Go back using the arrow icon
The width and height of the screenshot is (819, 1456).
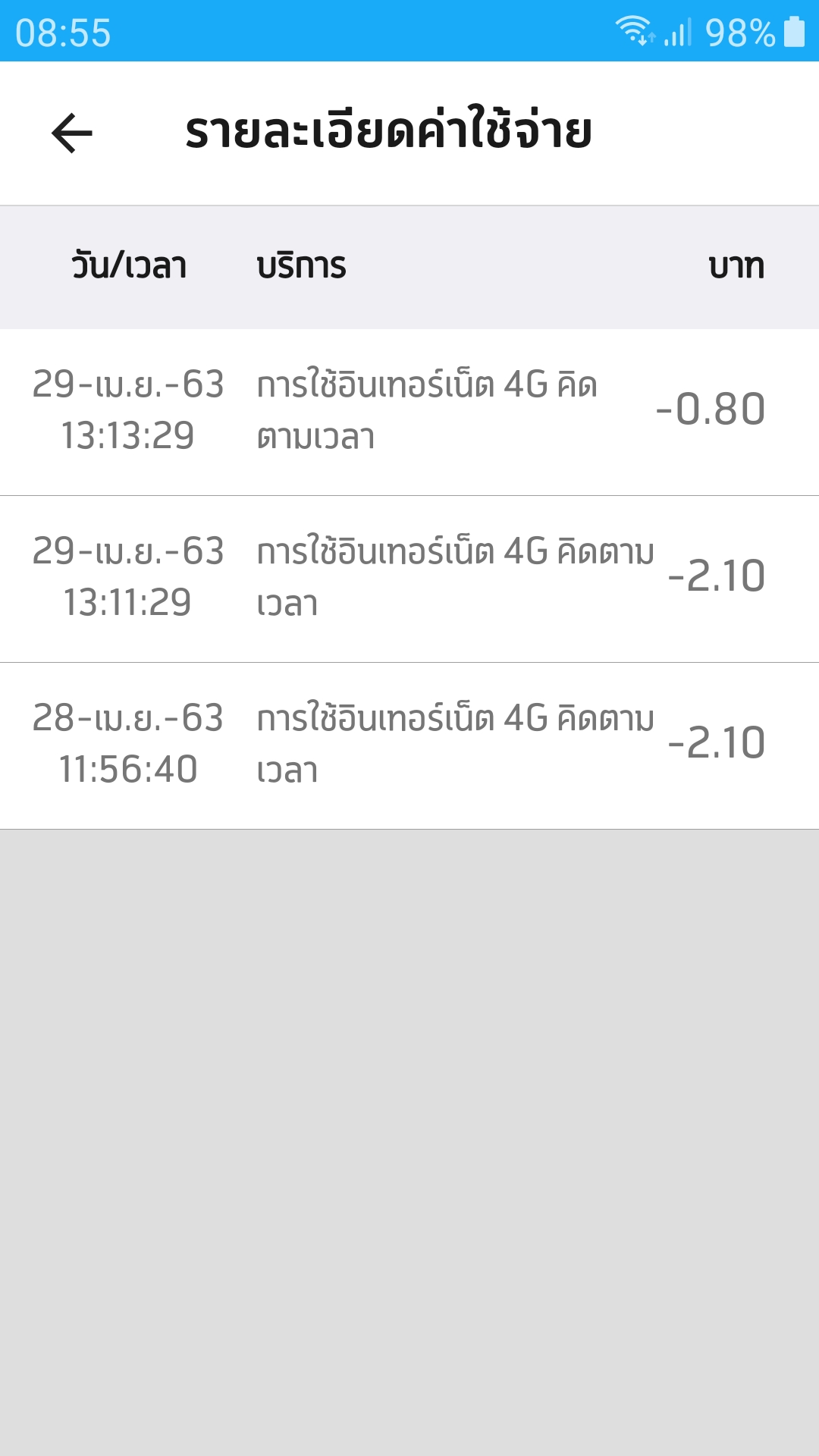[x=72, y=133]
